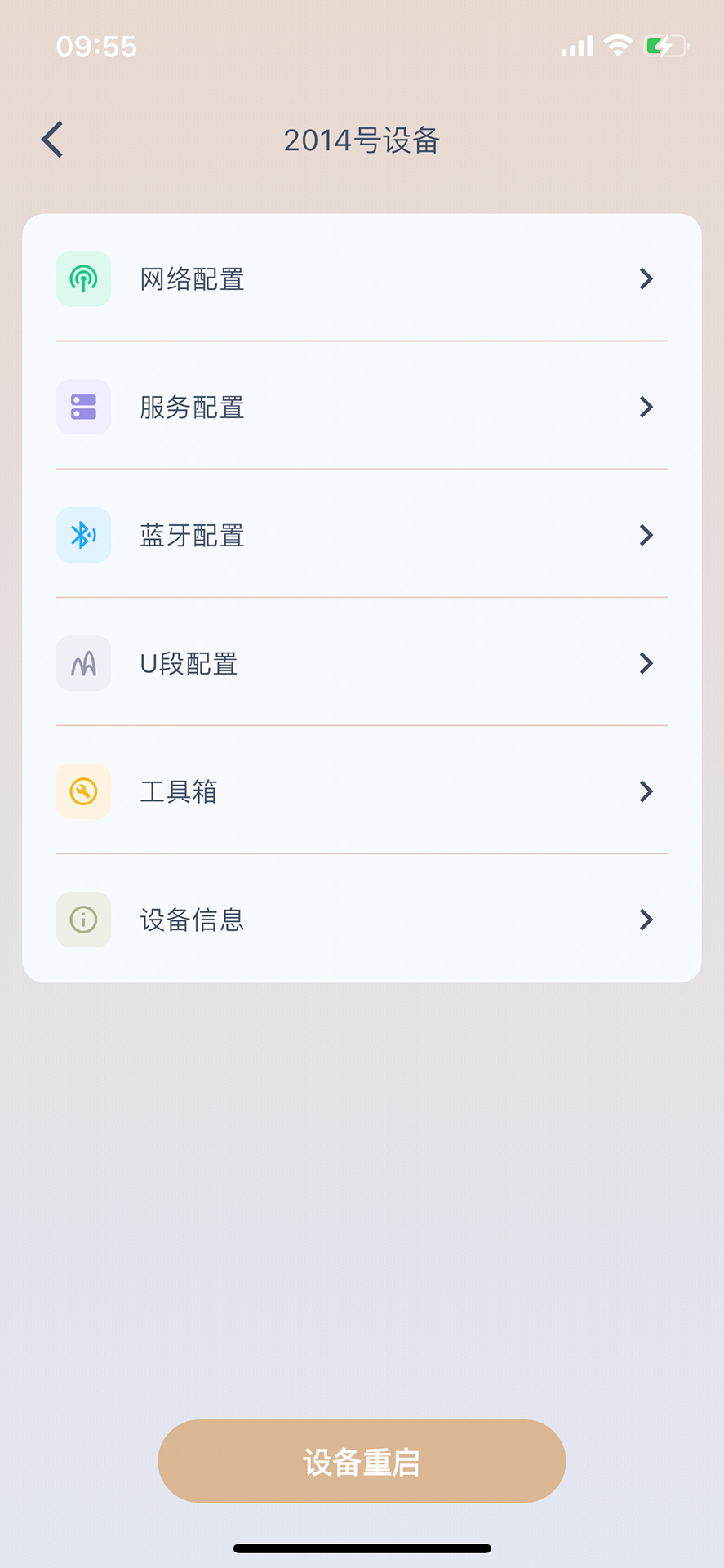Open the 工具箱 wrench icon
724x1568 pixels.
(82, 791)
